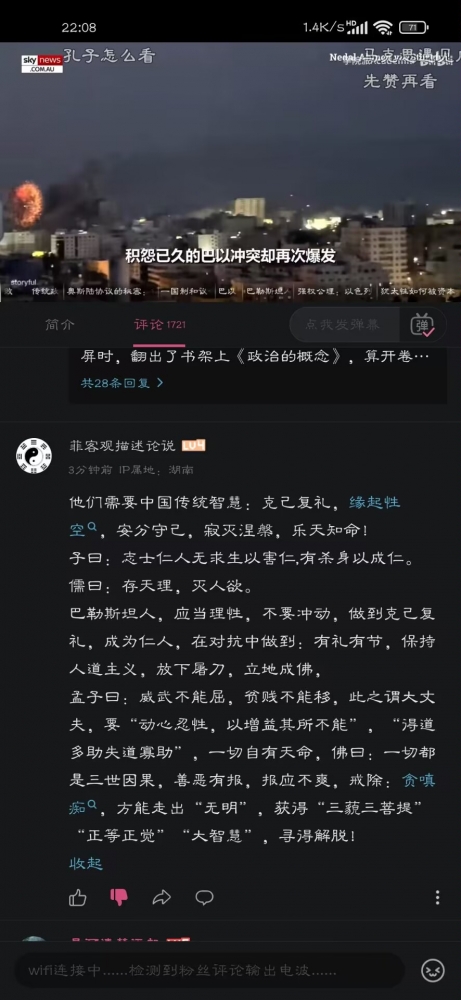This screenshot has width=461, height=1000.
Task: Tap the bottom comment input field
Action: [209, 971]
